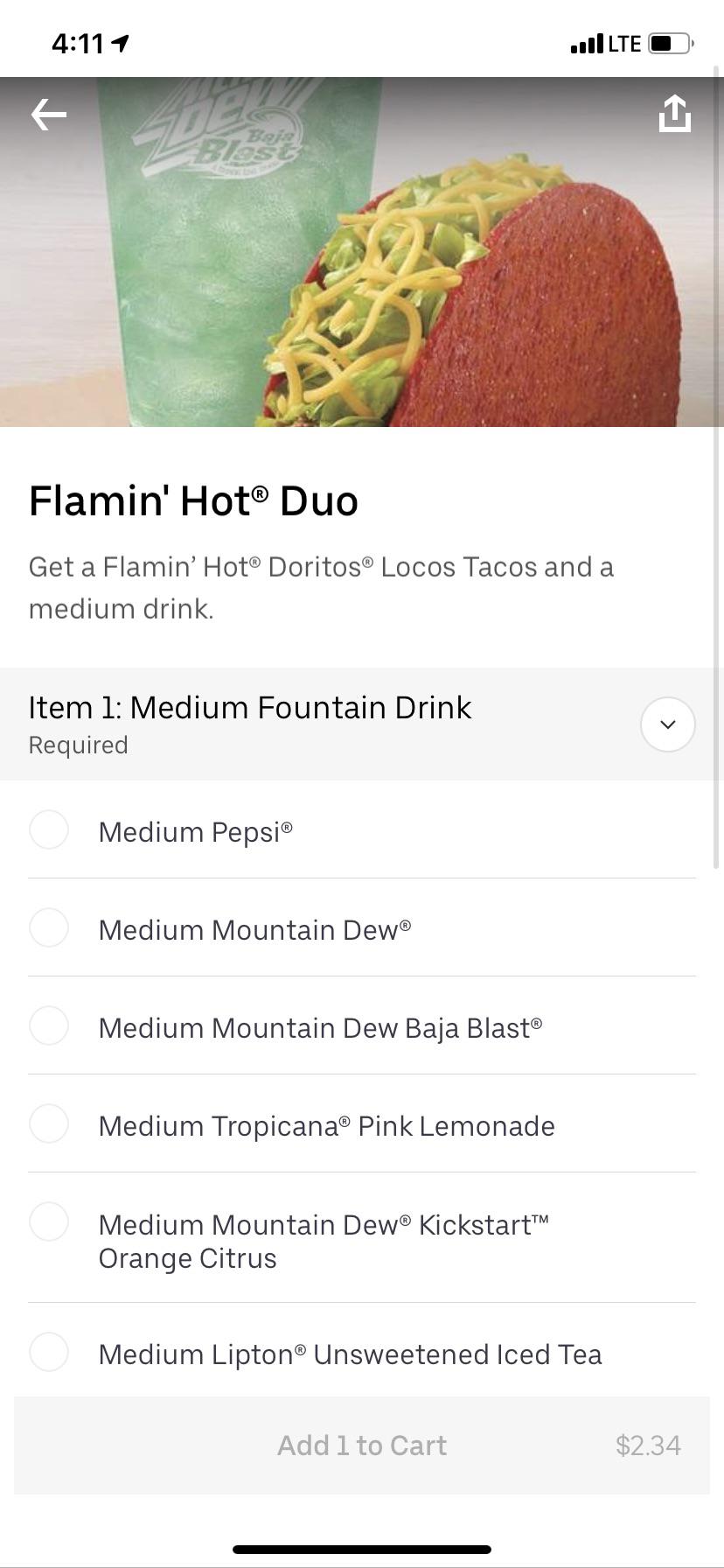Tap the Flamin' Hot Duo title

193,500
